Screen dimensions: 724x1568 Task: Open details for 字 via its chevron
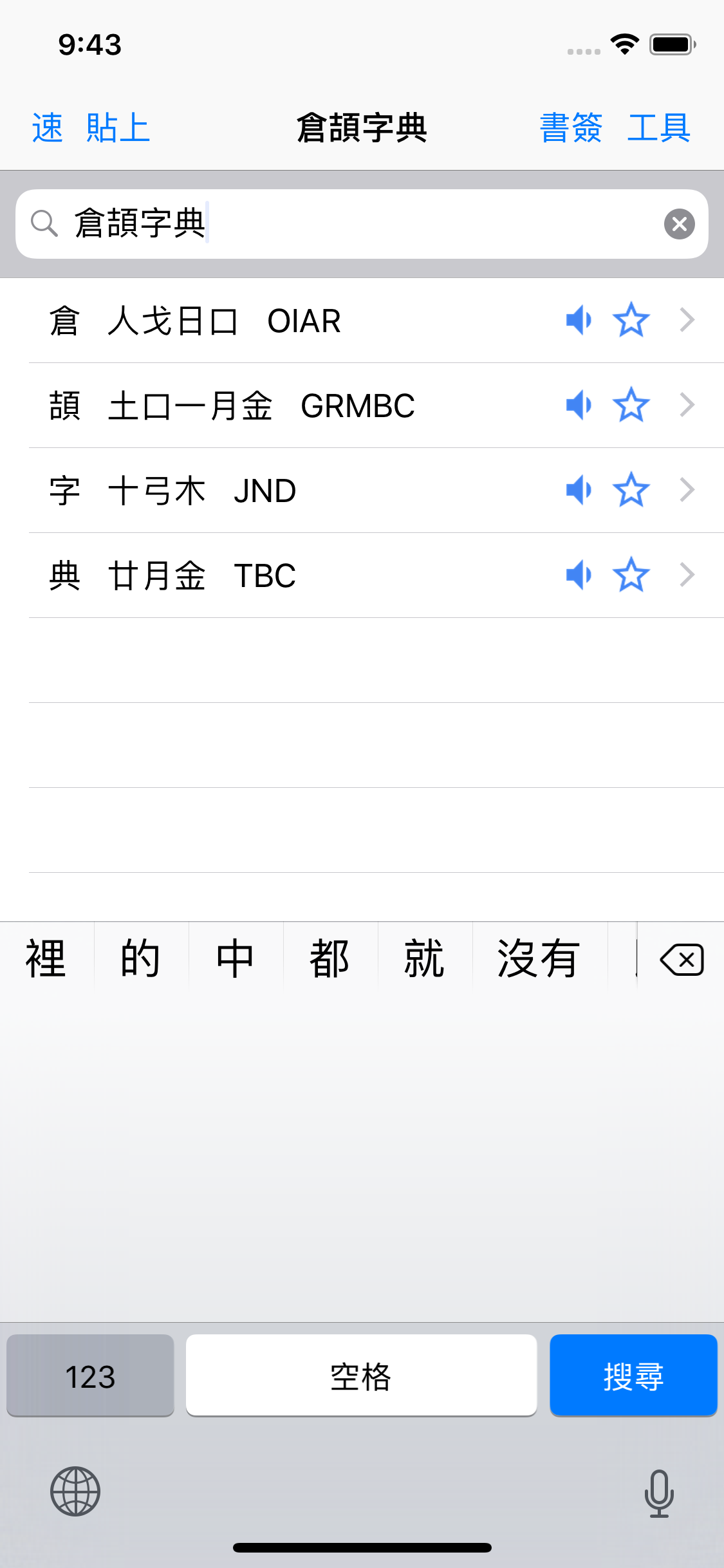pos(689,490)
